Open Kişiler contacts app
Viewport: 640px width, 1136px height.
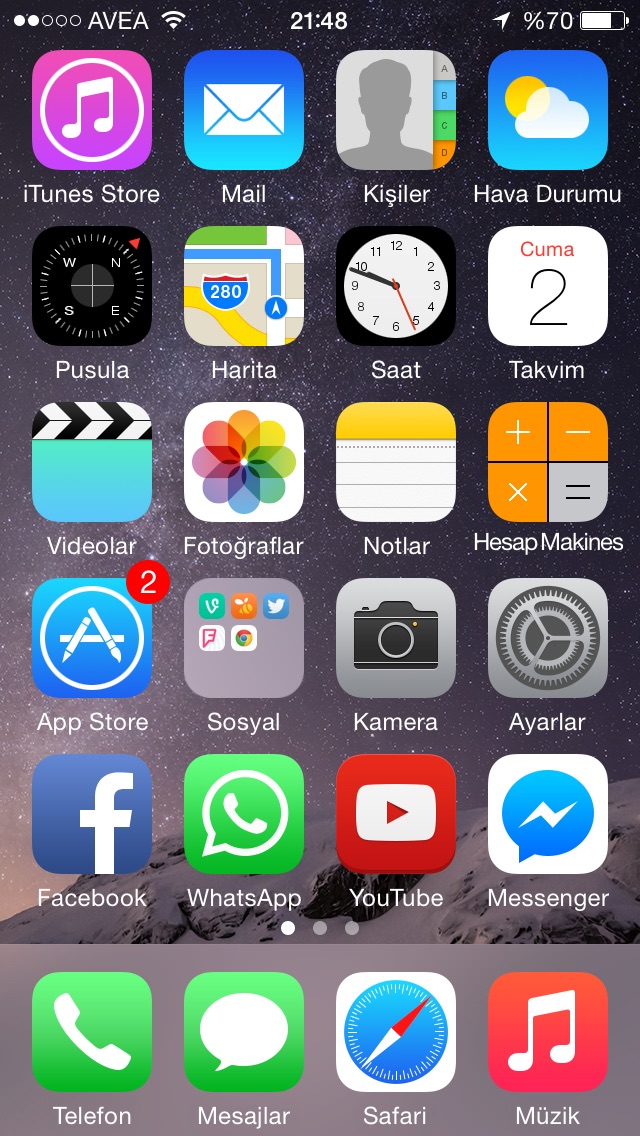click(x=396, y=110)
